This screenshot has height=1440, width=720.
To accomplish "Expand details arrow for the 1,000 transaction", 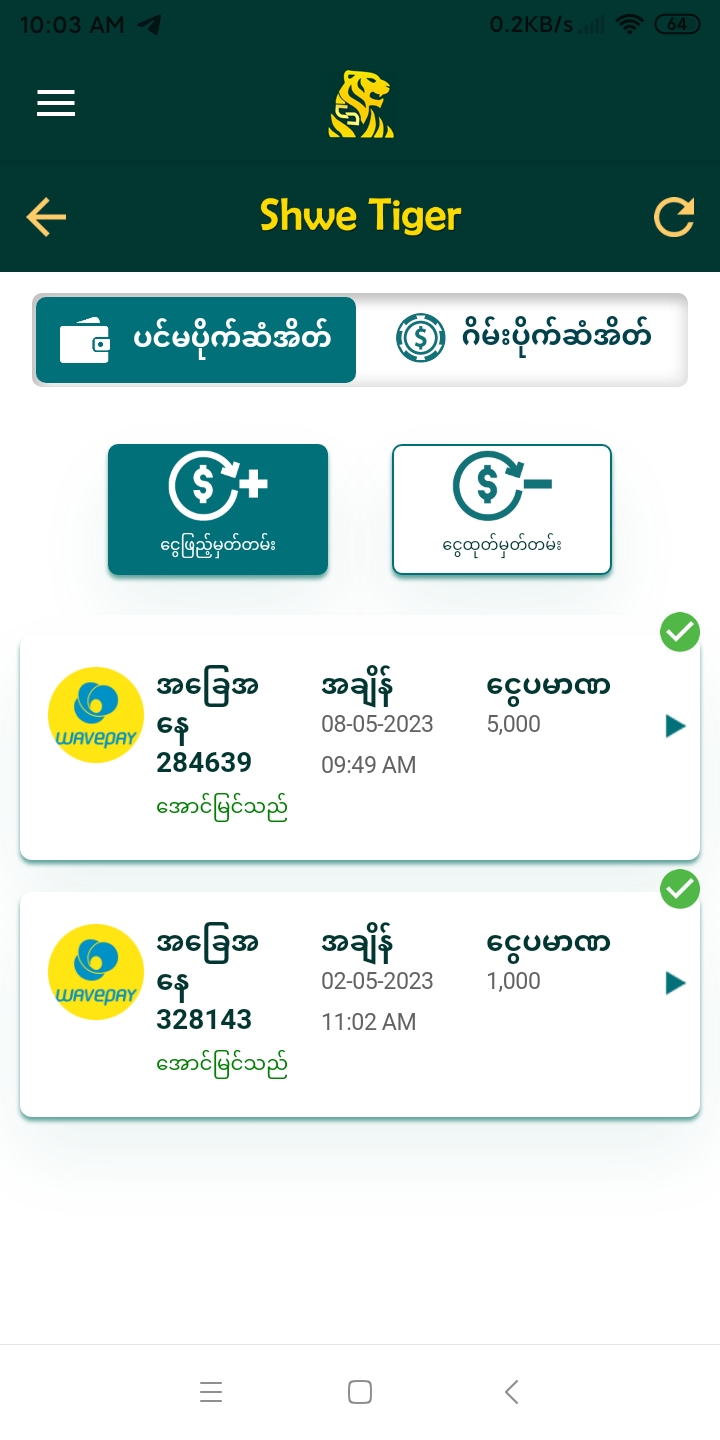I will point(676,983).
